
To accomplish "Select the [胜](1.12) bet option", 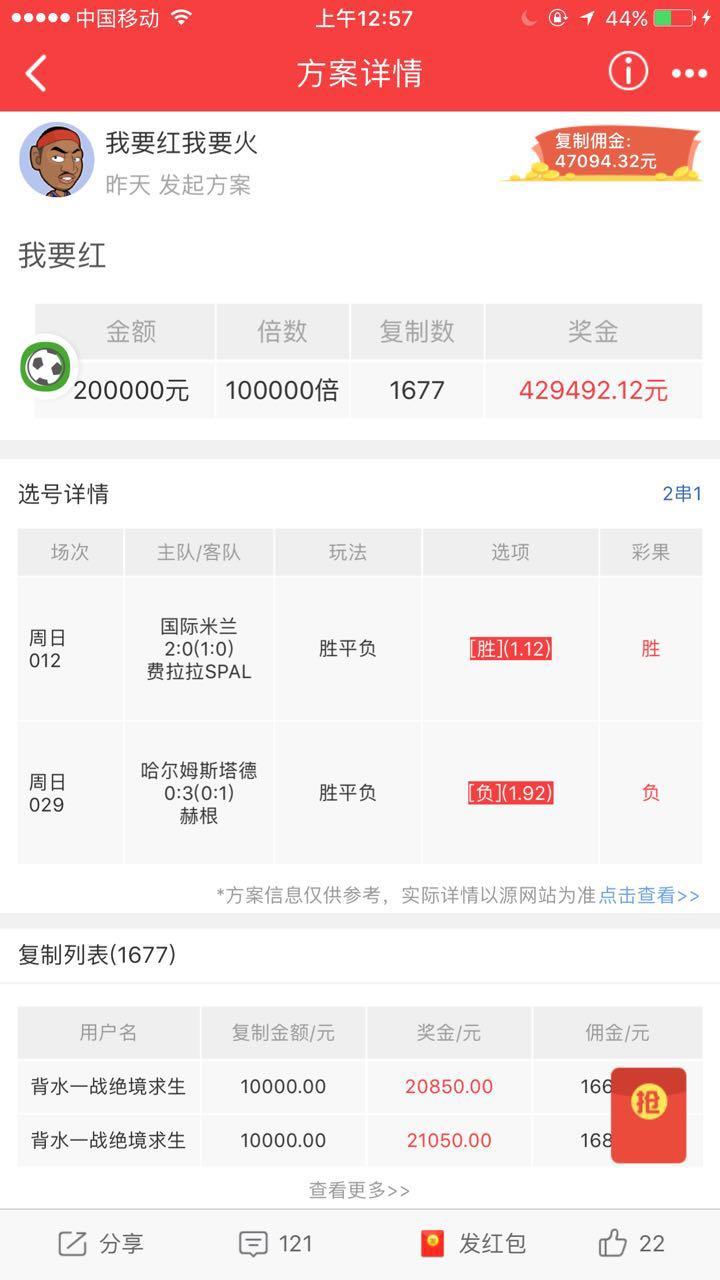I will click(510, 648).
